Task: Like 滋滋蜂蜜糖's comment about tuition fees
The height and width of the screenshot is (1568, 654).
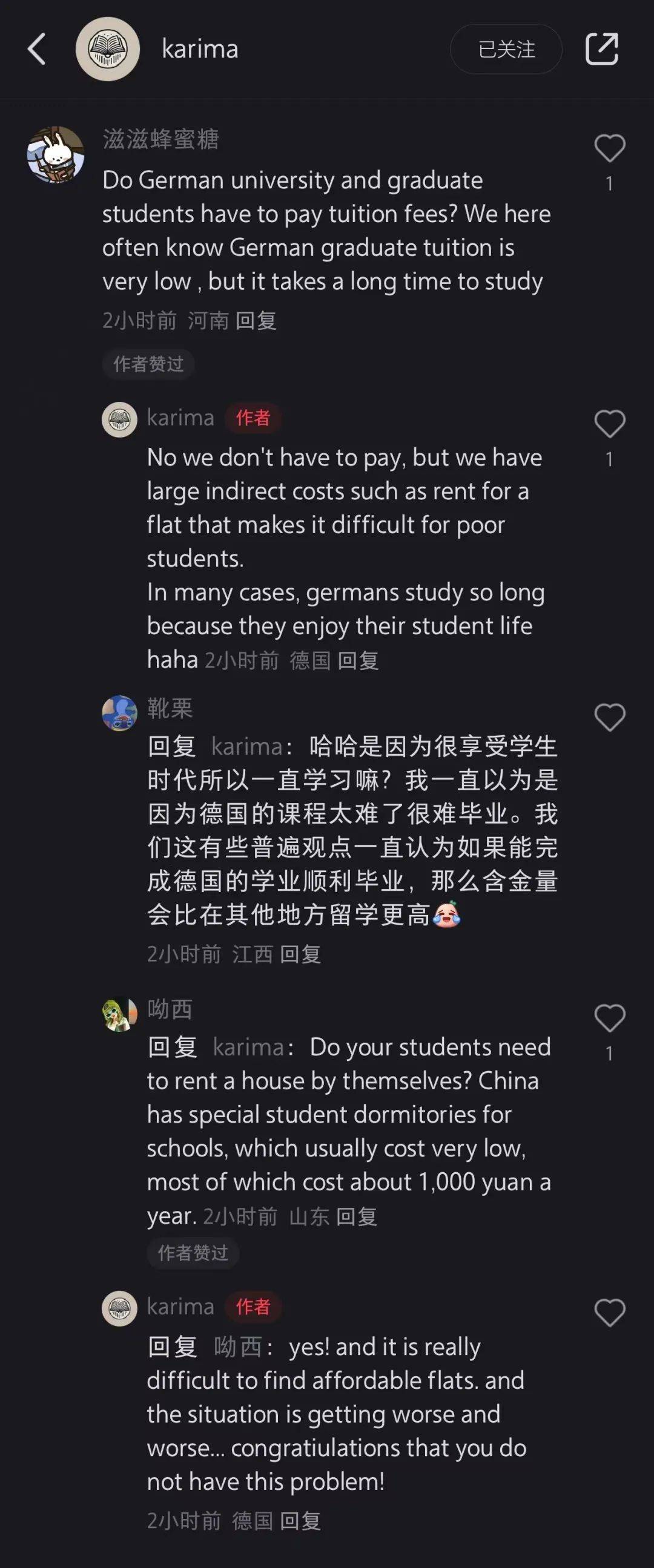Action: [610, 148]
